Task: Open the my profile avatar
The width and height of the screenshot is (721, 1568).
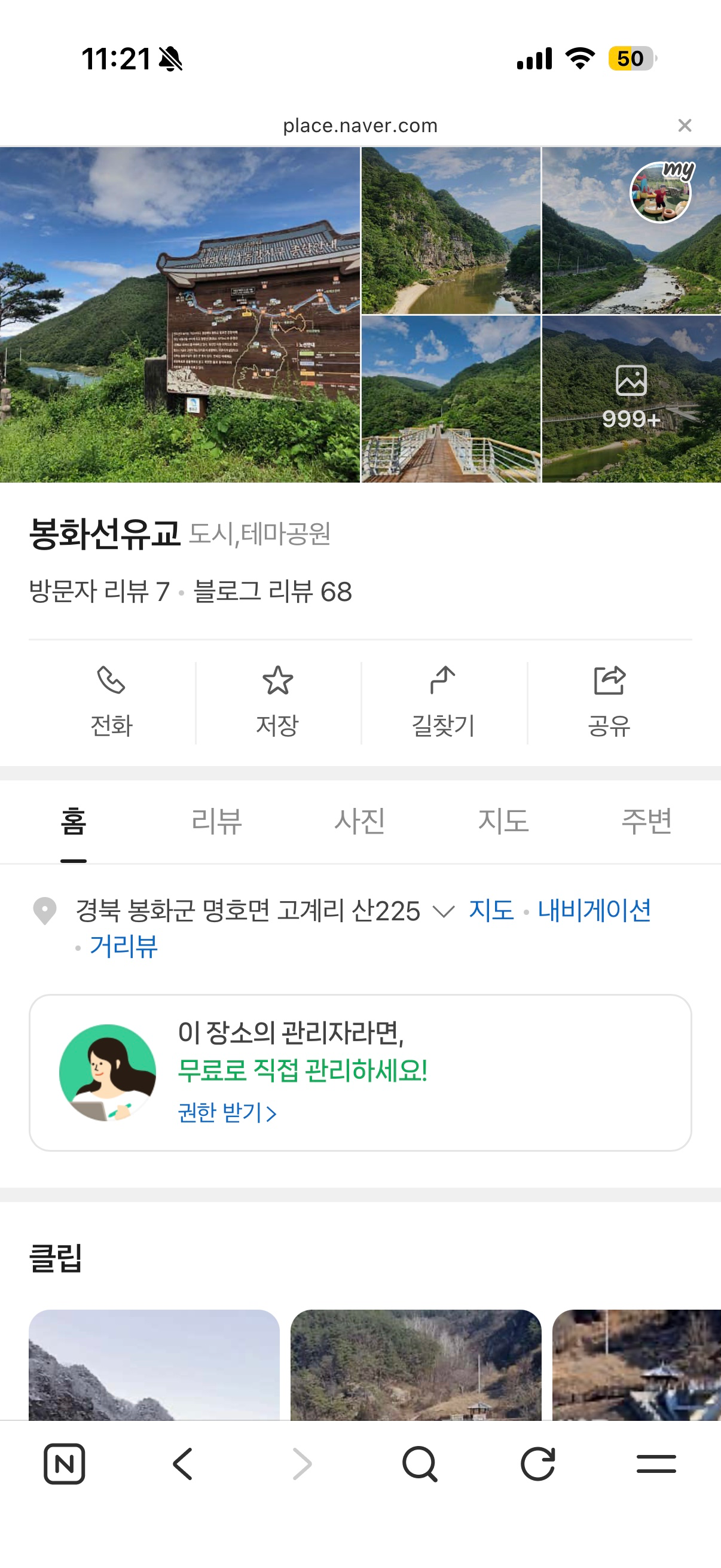Action: (660, 193)
